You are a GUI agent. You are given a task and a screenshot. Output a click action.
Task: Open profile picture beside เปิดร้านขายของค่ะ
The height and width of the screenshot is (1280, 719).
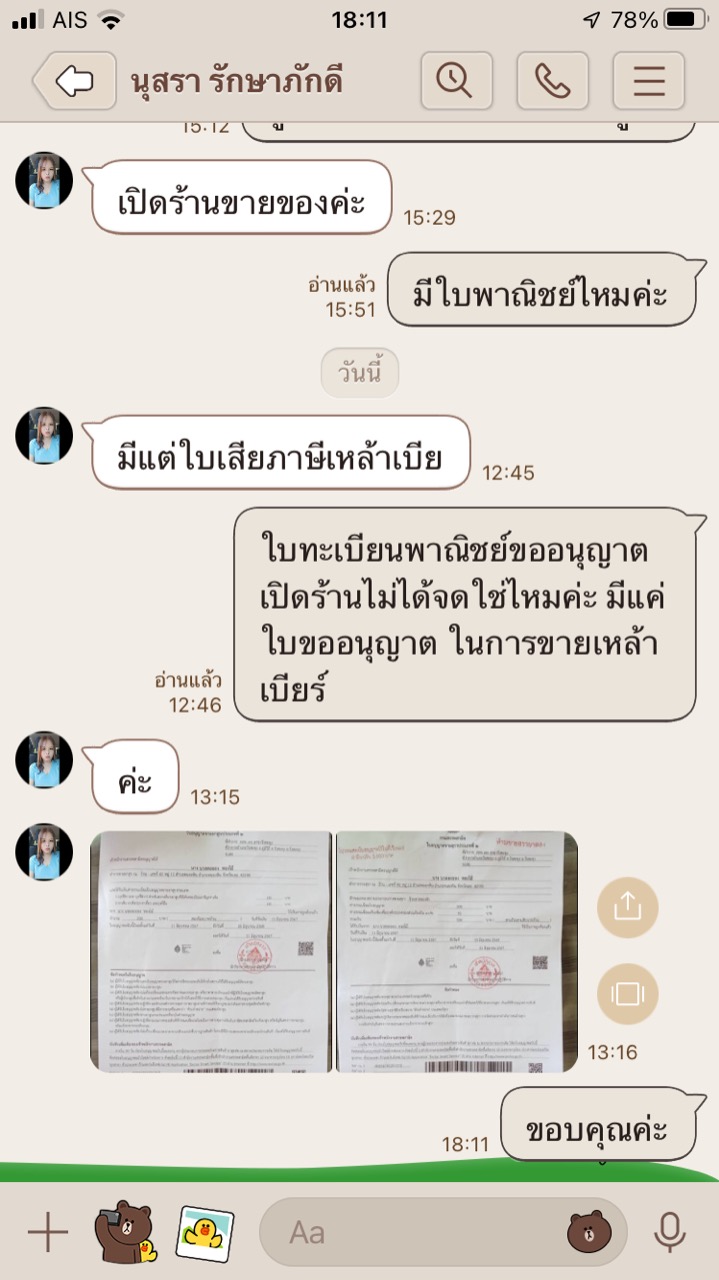click(x=44, y=181)
